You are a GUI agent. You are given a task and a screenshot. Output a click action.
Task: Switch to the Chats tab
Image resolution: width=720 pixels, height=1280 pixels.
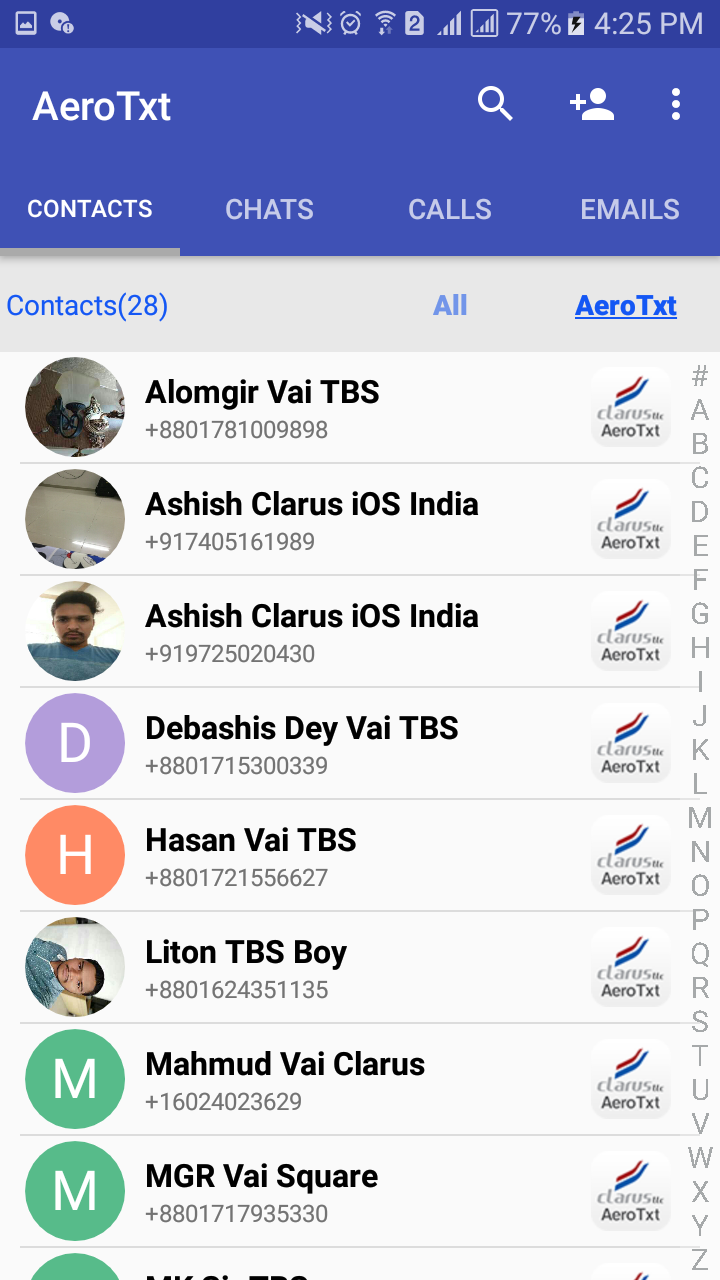(269, 209)
